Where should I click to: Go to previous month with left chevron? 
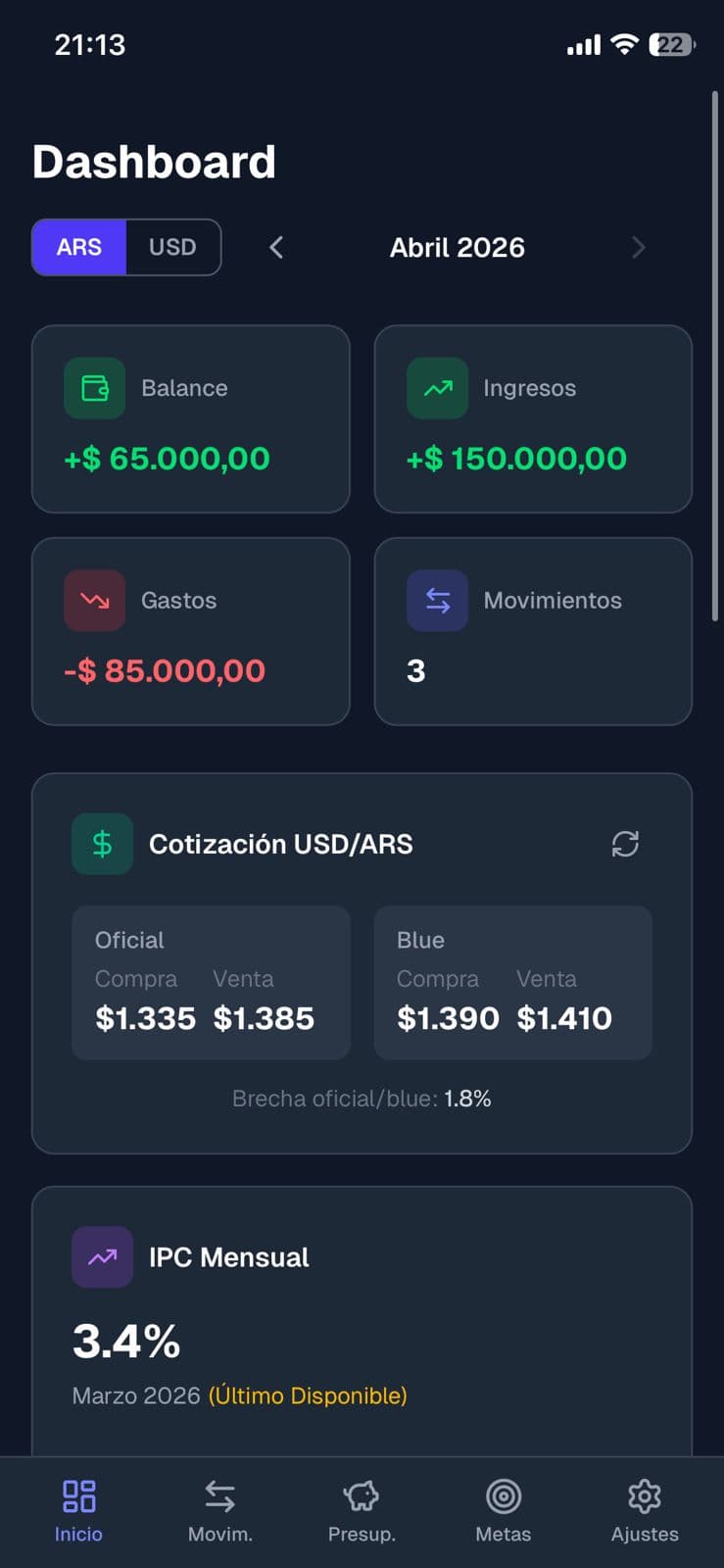coord(275,247)
